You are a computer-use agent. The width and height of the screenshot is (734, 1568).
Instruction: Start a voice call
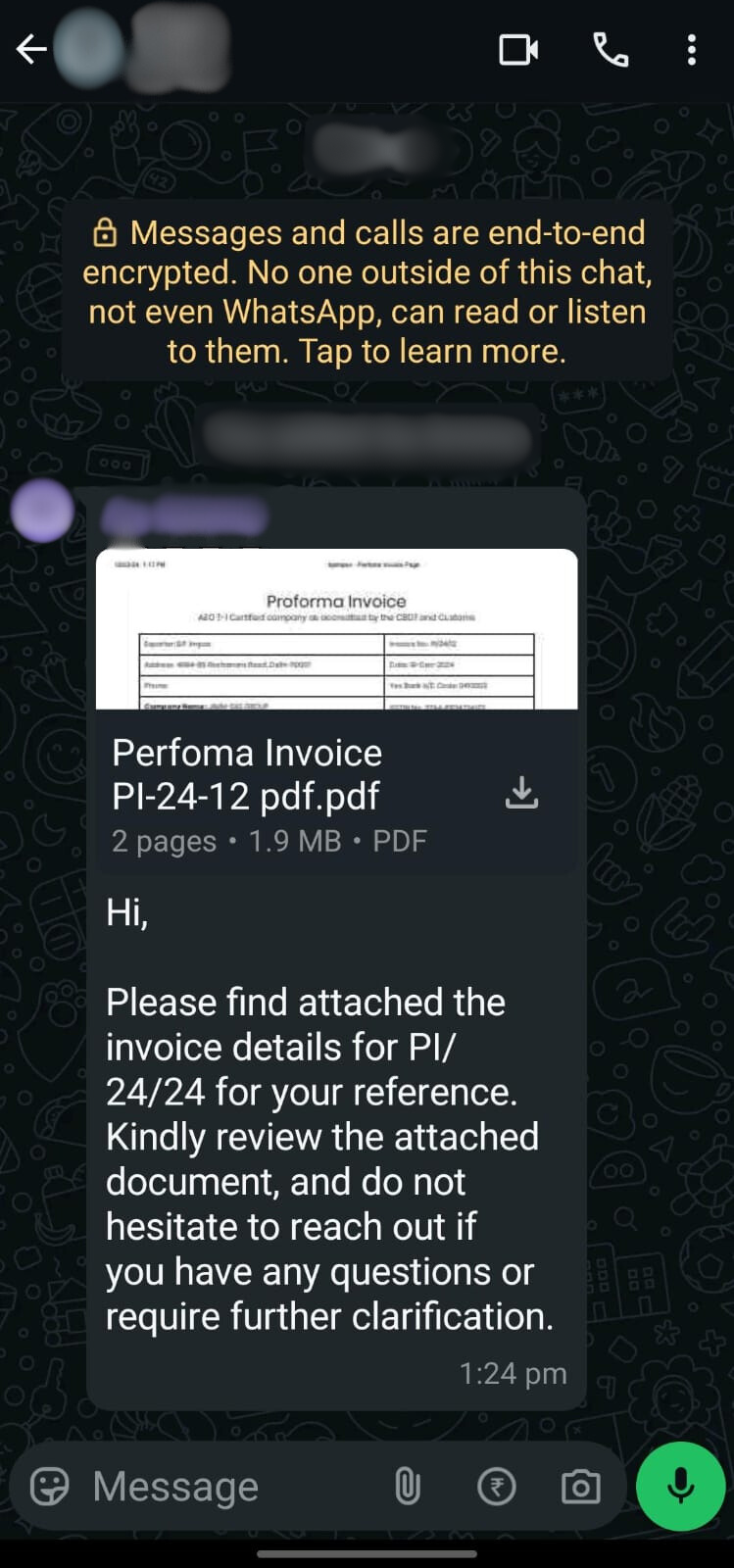point(611,49)
